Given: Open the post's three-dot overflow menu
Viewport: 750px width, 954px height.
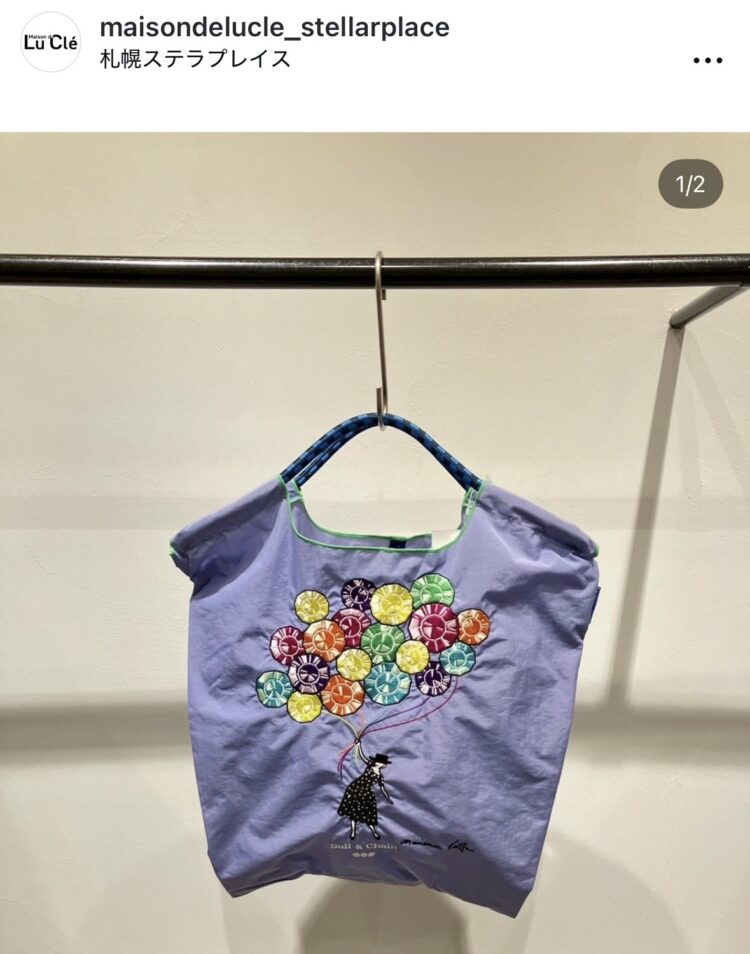Looking at the screenshot, I should coord(707,61).
